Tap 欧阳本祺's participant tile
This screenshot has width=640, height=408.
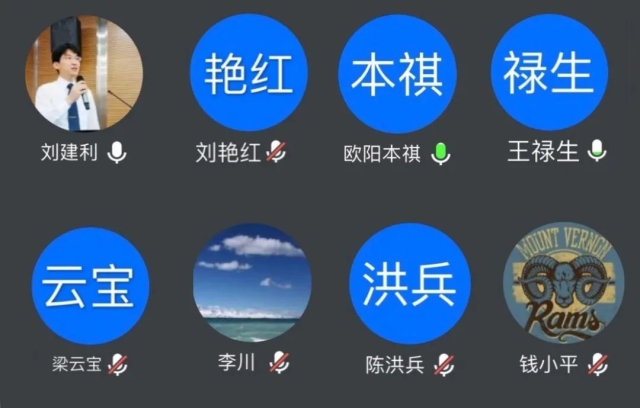click(x=397, y=73)
